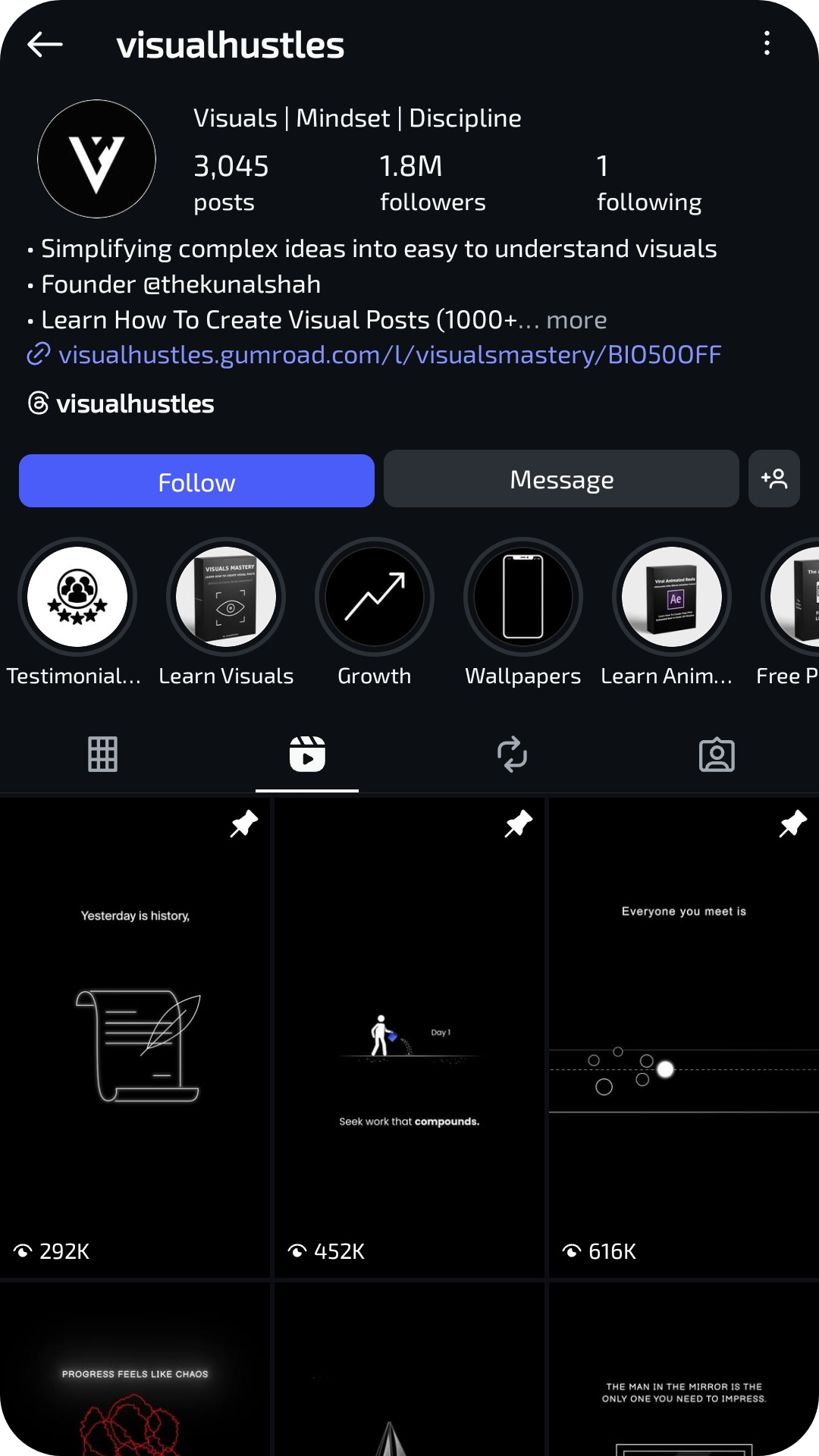
Task: Switch to the reposts tab
Action: tap(512, 755)
